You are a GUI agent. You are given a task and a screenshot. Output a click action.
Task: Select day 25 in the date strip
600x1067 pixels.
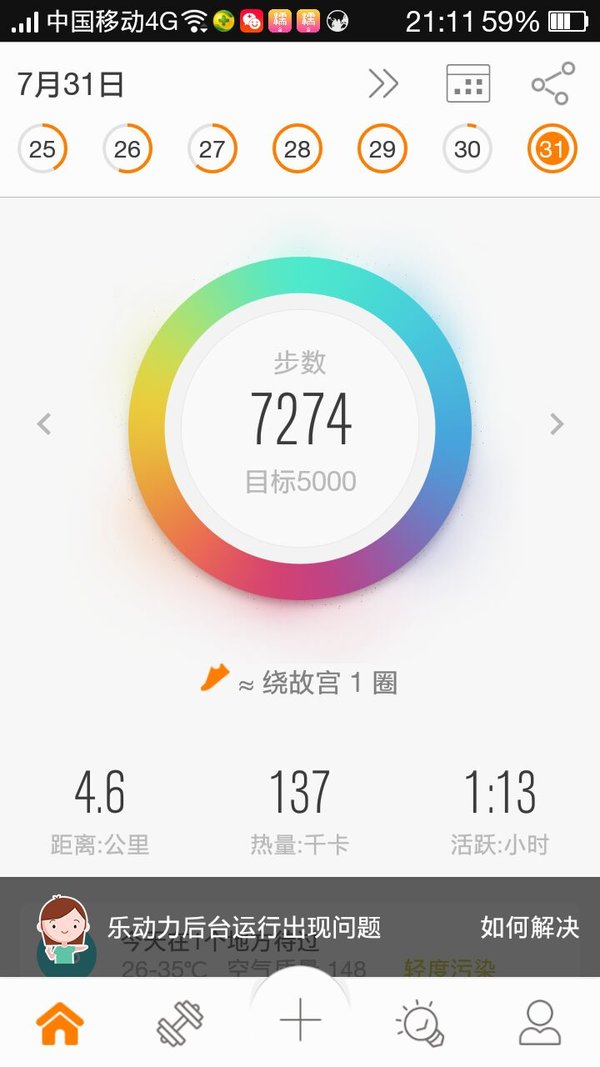coord(42,148)
